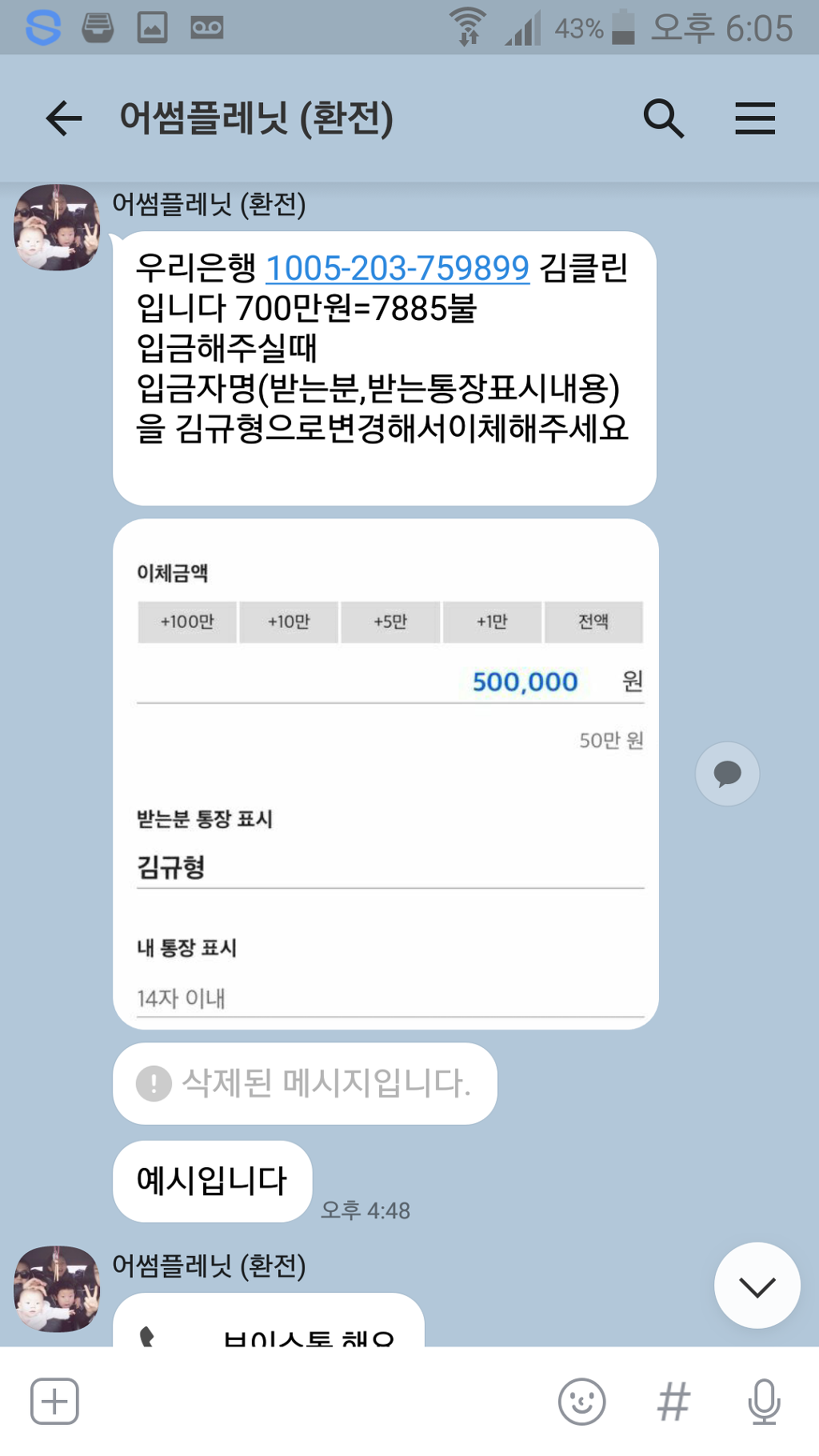This screenshot has height=1456, width=819.
Task: Tap the account number link 1005-203-759899
Action: pyautogui.click(x=398, y=268)
